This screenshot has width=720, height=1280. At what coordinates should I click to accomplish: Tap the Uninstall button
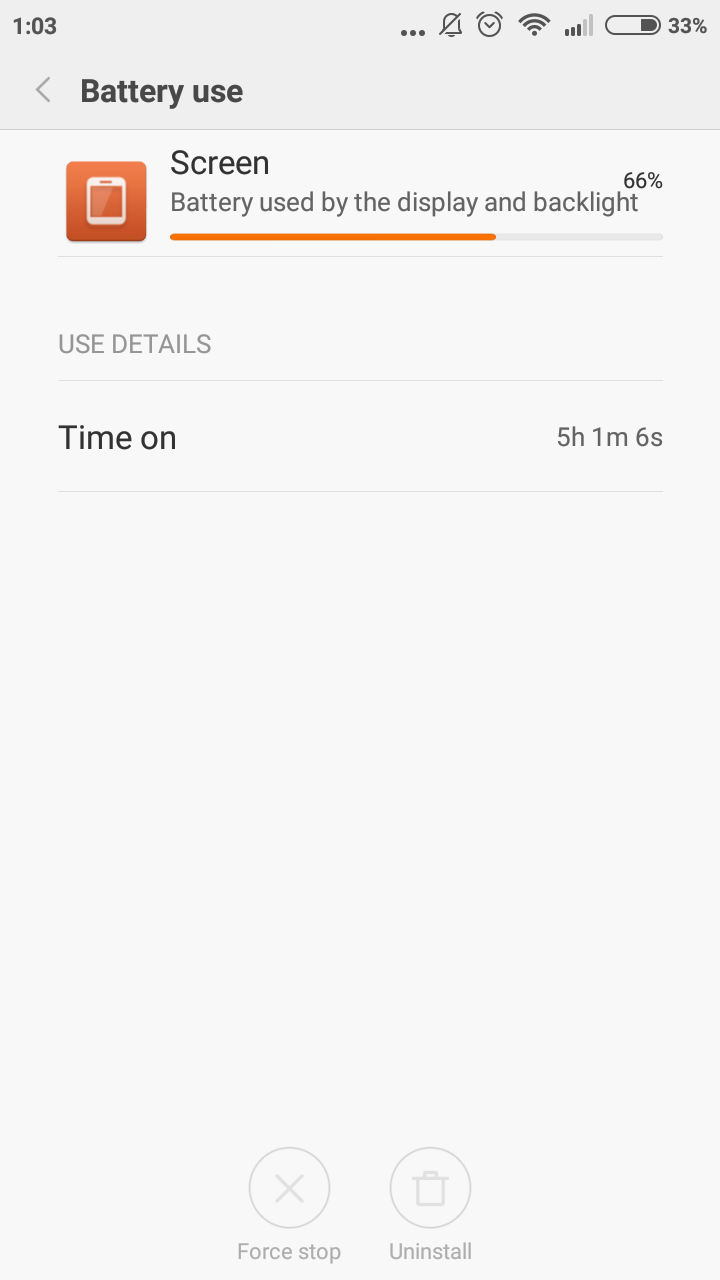(x=430, y=1188)
